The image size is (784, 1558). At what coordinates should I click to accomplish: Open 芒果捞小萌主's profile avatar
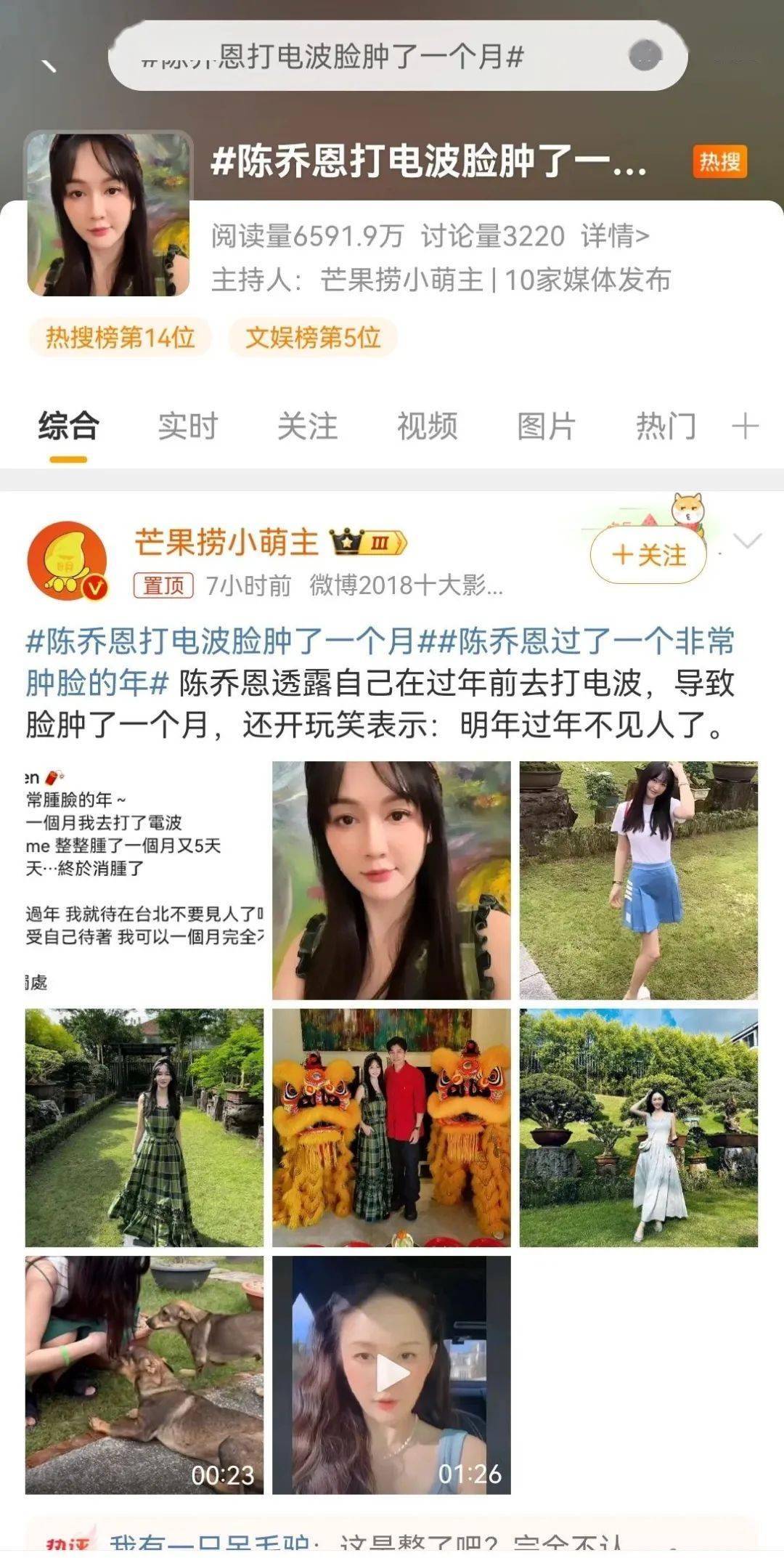pyautogui.click(x=67, y=561)
